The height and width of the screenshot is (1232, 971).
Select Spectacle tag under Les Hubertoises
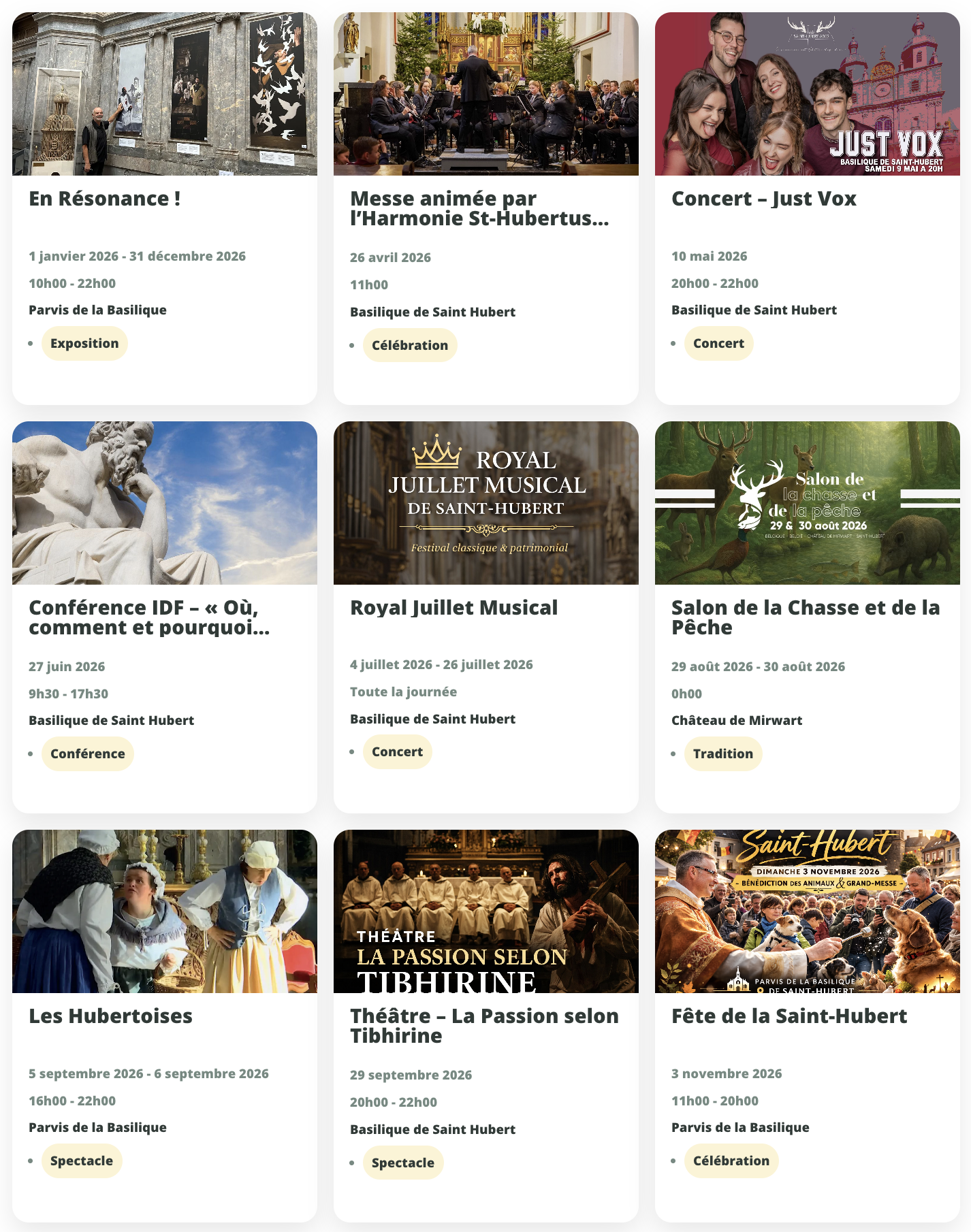pyautogui.click(x=82, y=1161)
